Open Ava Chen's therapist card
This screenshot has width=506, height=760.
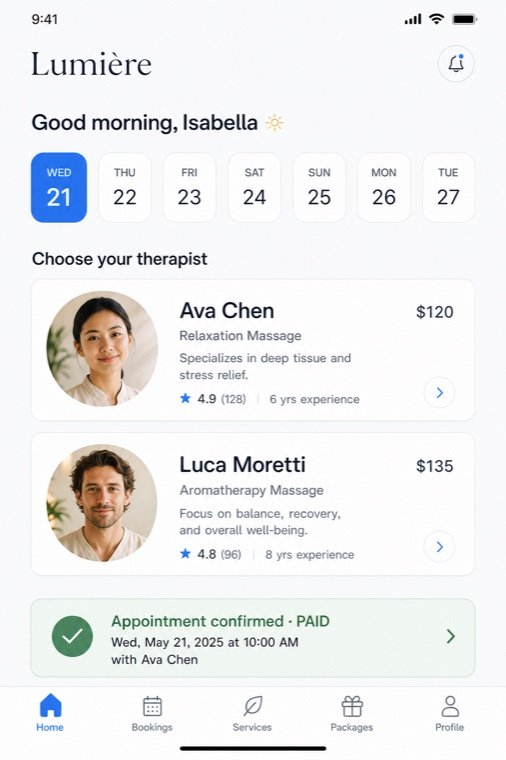tap(253, 350)
